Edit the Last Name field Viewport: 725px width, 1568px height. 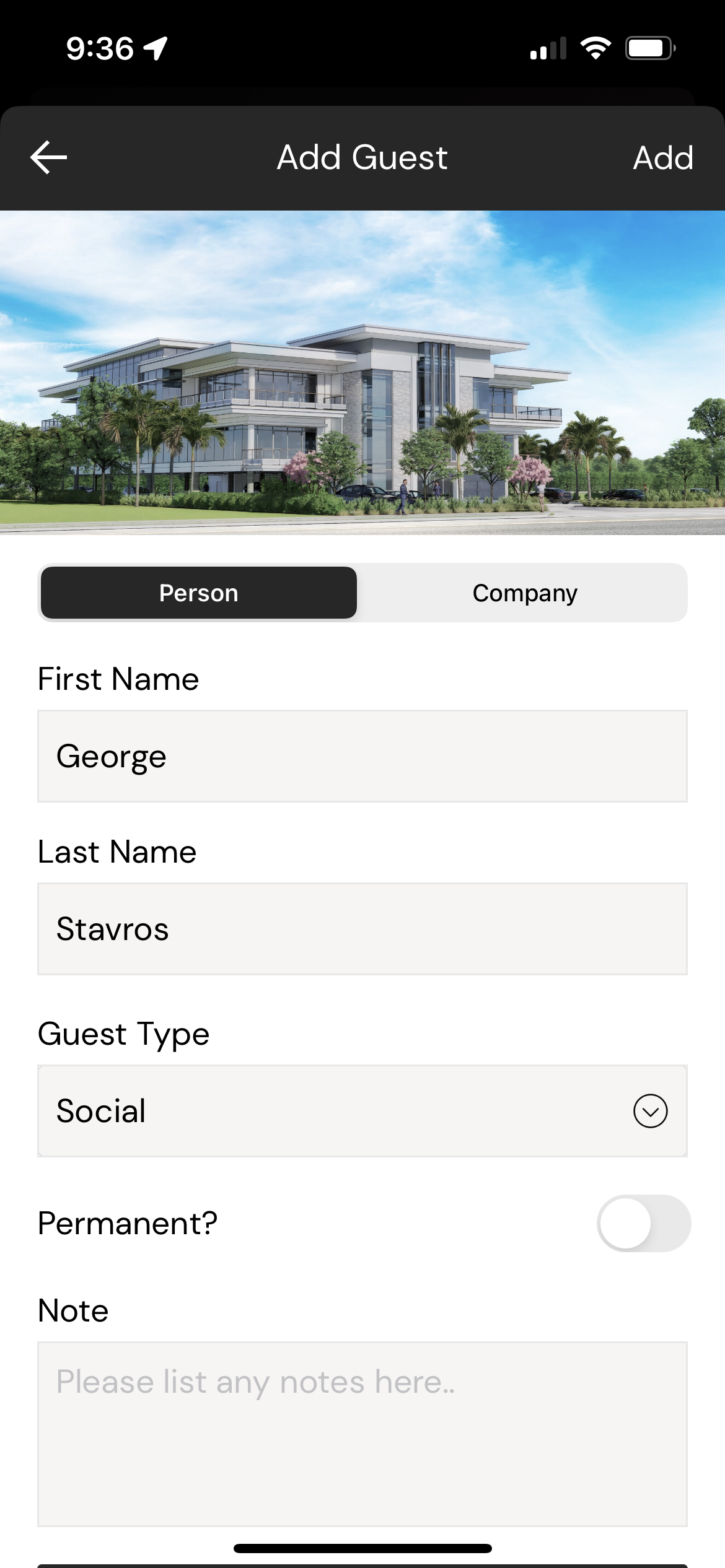pyautogui.click(x=362, y=929)
